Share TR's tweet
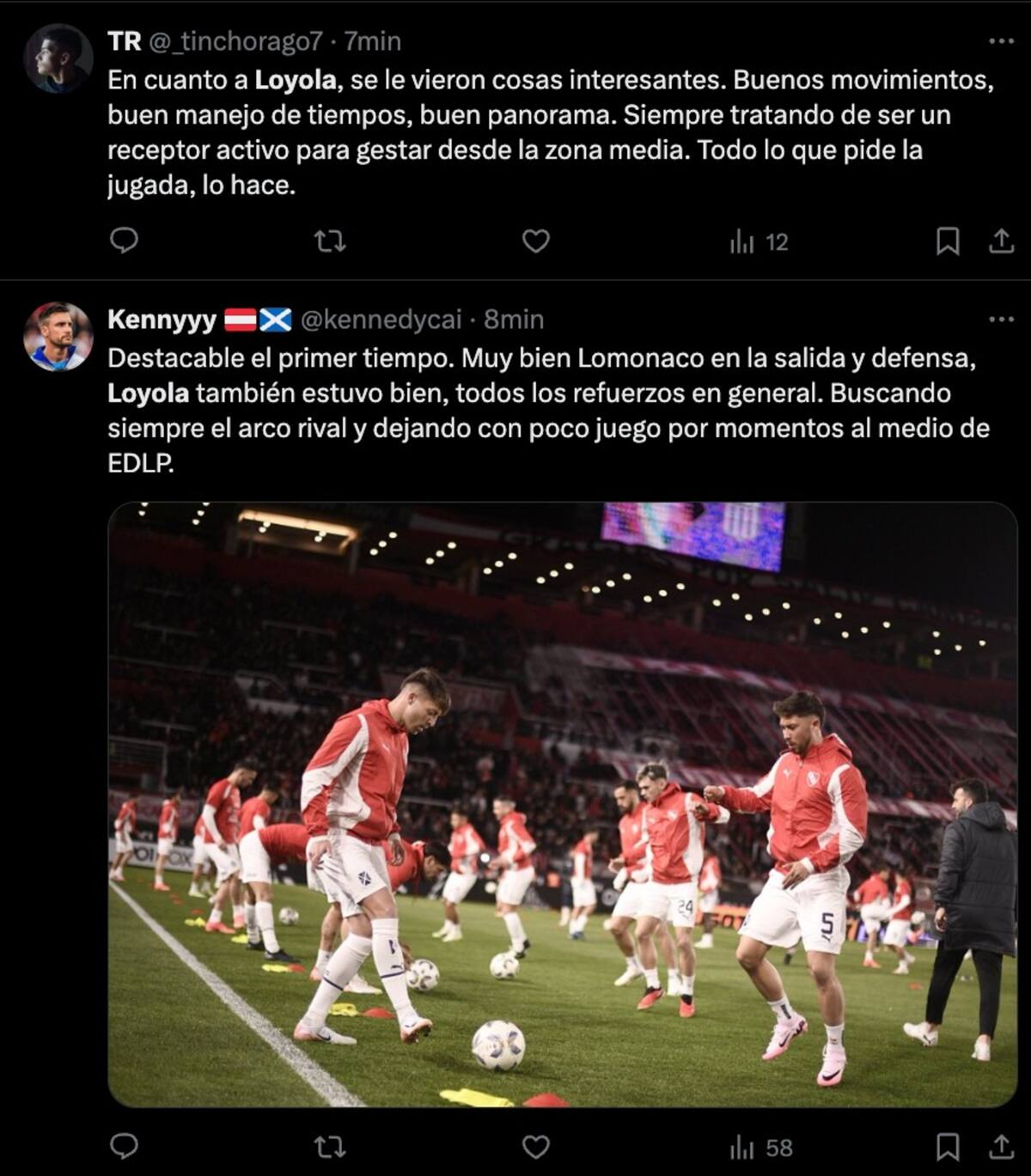This screenshot has width=1031, height=1176. point(1001,241)
